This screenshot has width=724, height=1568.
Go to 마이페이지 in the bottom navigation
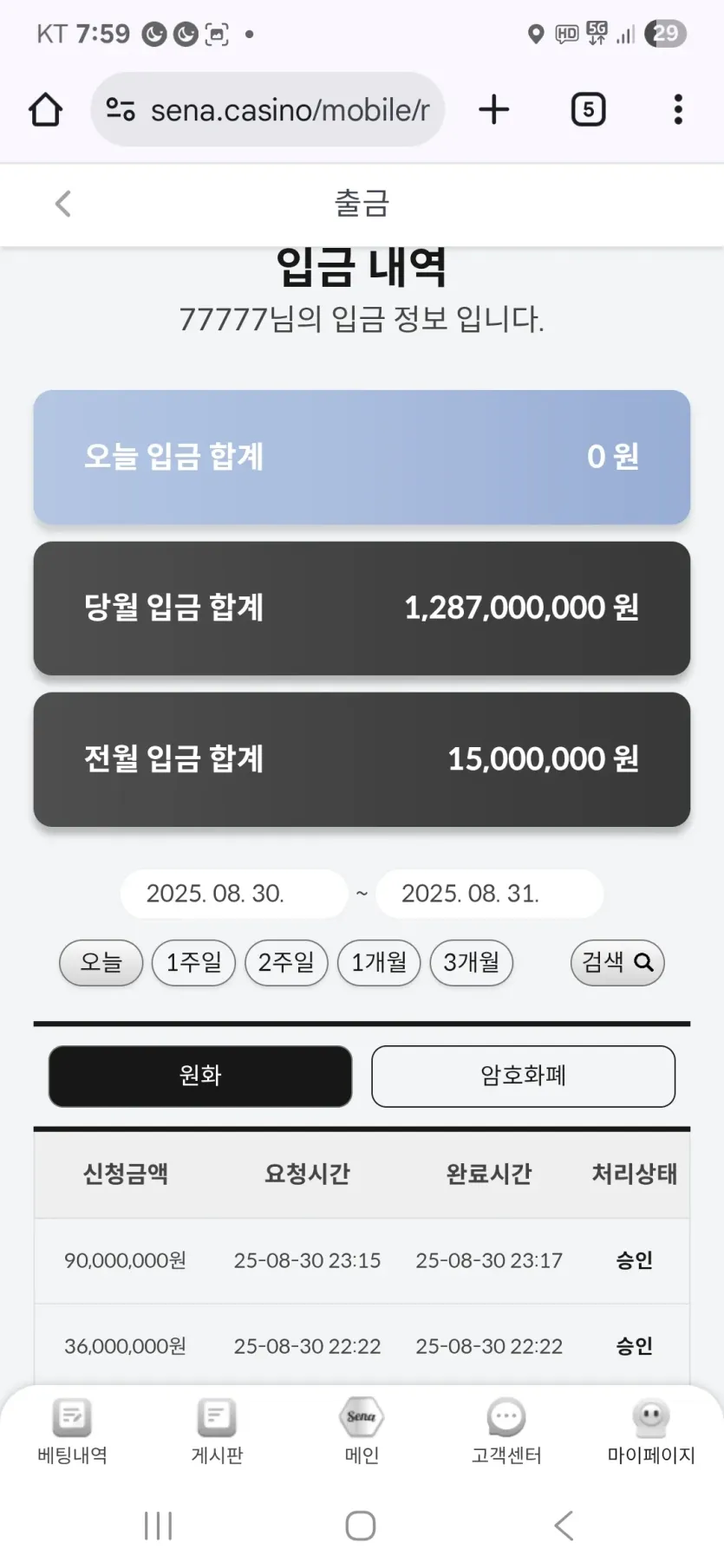click(651, 1432)
